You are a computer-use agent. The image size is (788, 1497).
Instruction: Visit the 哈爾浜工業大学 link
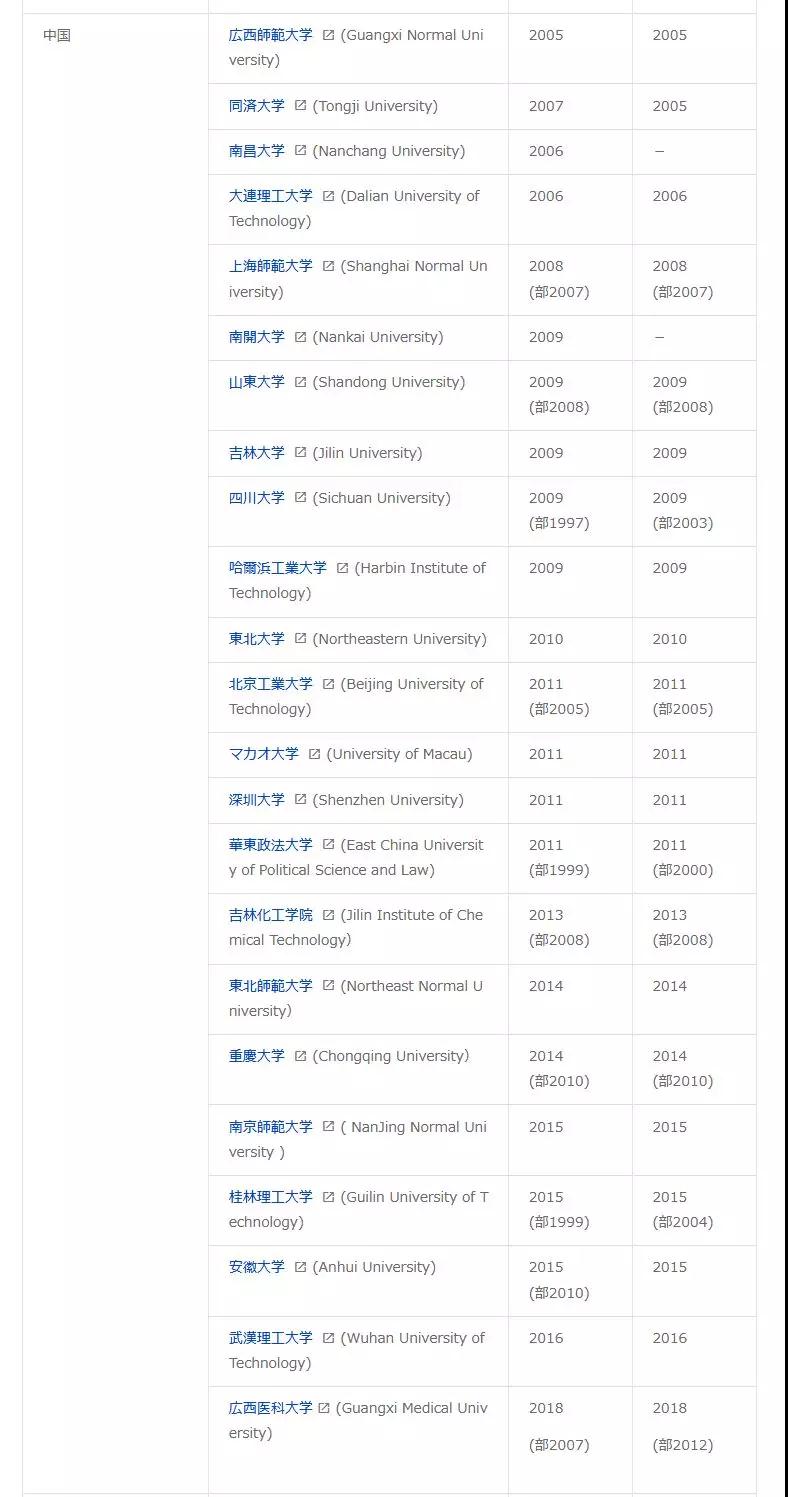coord(277,568)
